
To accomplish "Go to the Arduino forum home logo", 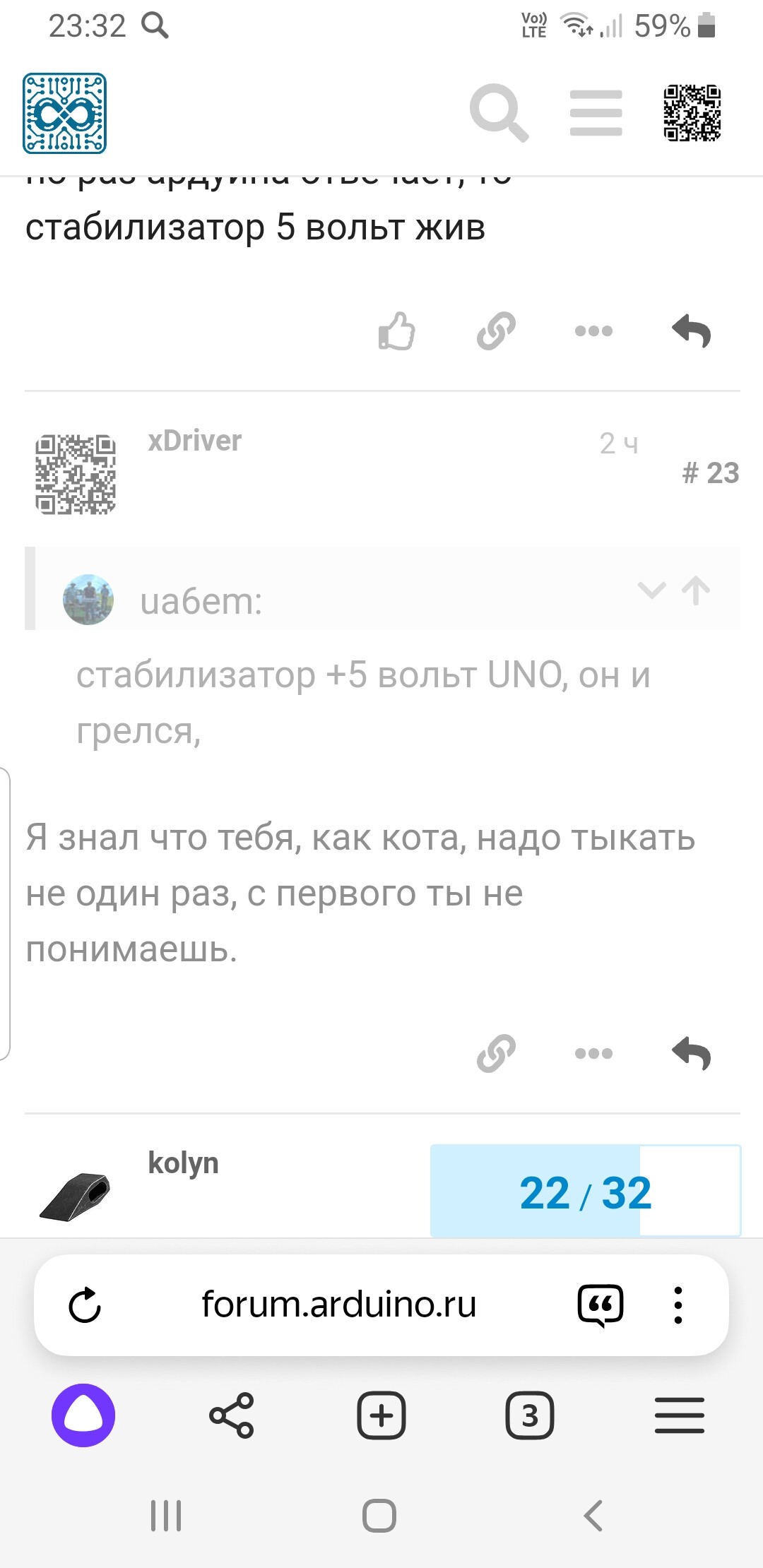I will tap(64, 113).
